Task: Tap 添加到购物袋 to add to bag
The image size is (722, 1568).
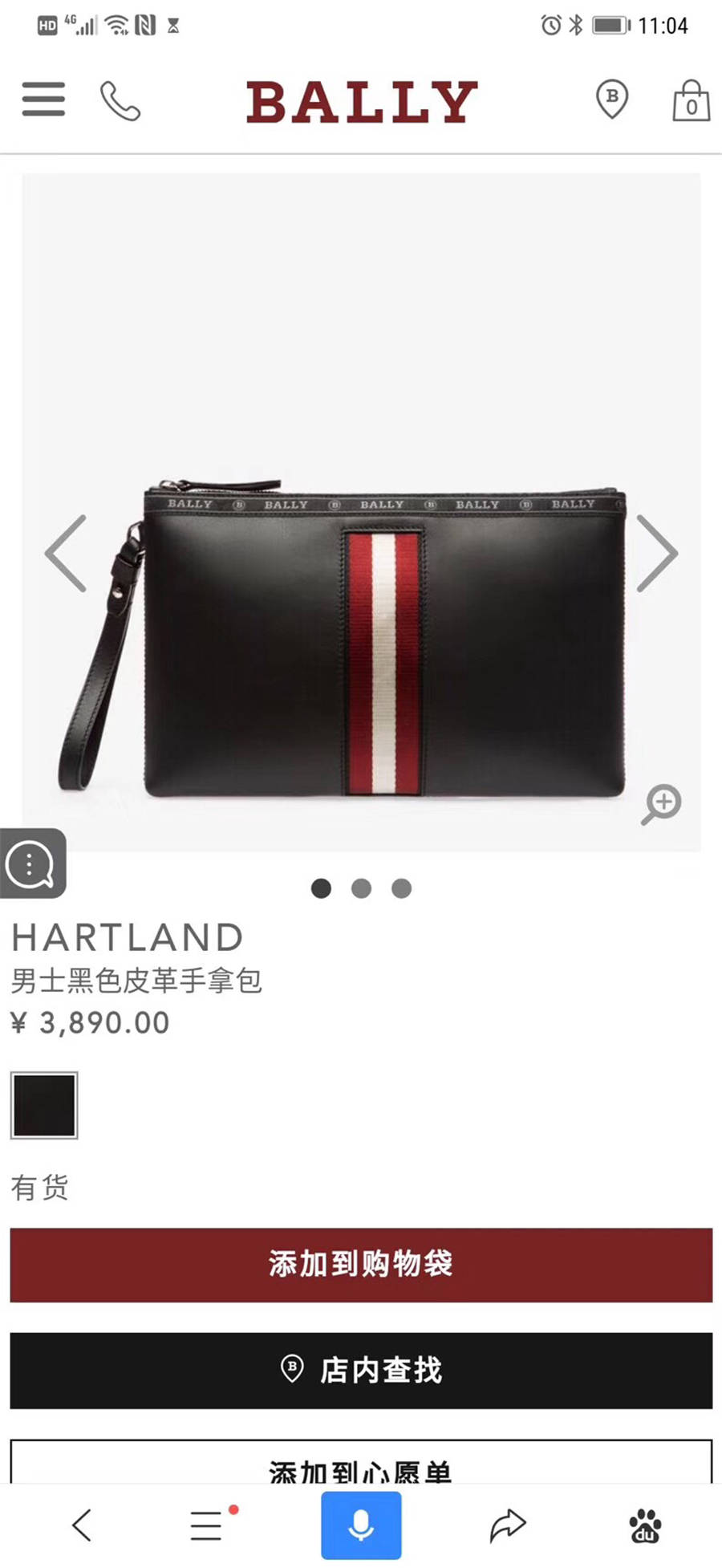Action: (x=361, y=1265)
